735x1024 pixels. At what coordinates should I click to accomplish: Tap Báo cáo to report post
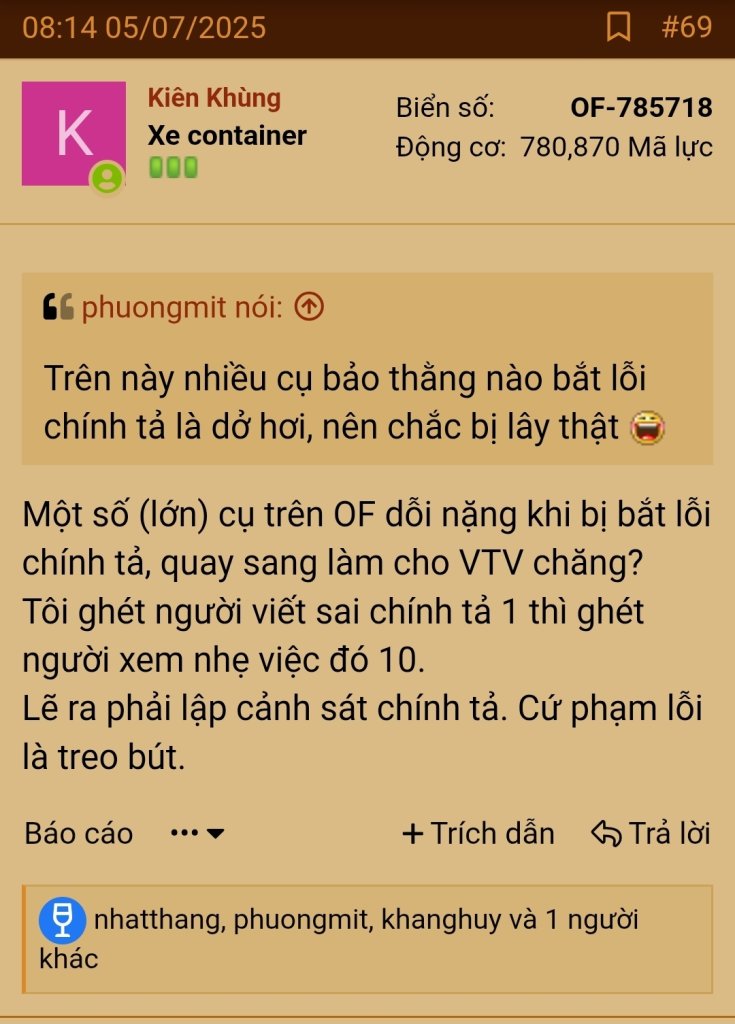tap(79, 833)
